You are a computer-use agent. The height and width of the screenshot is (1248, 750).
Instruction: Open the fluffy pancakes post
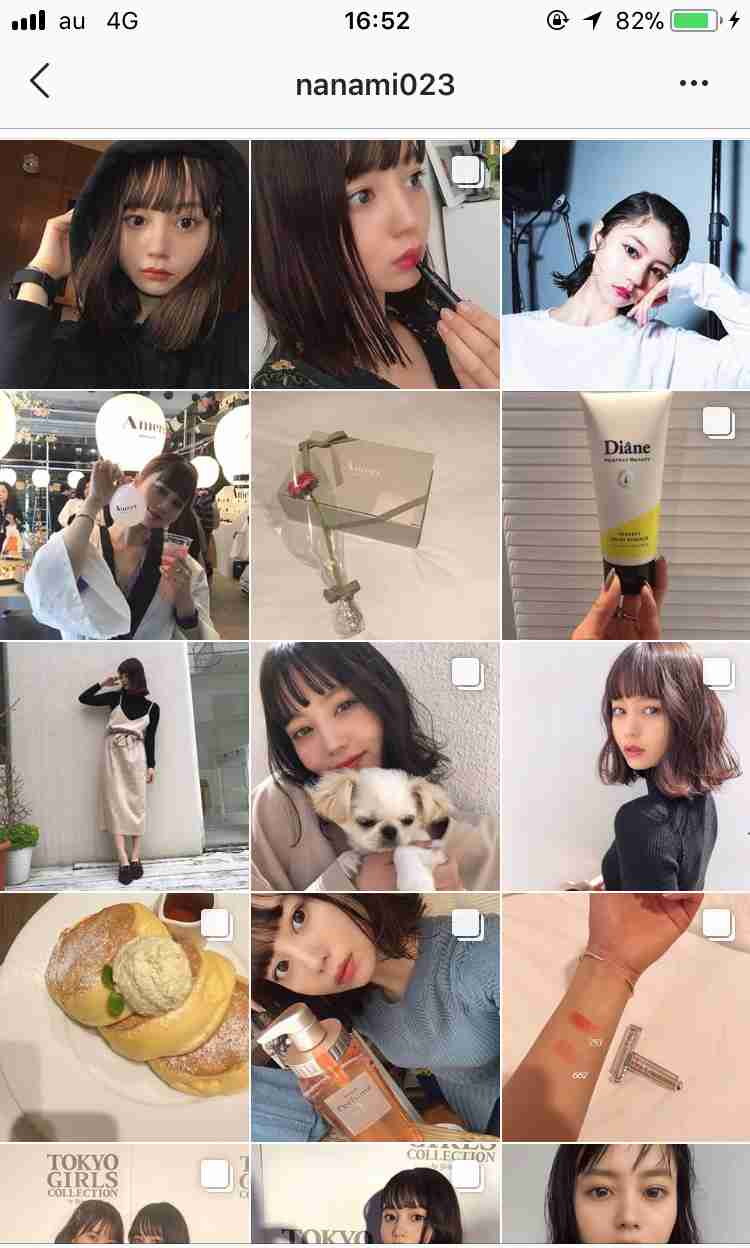[x=124, y=1017]
